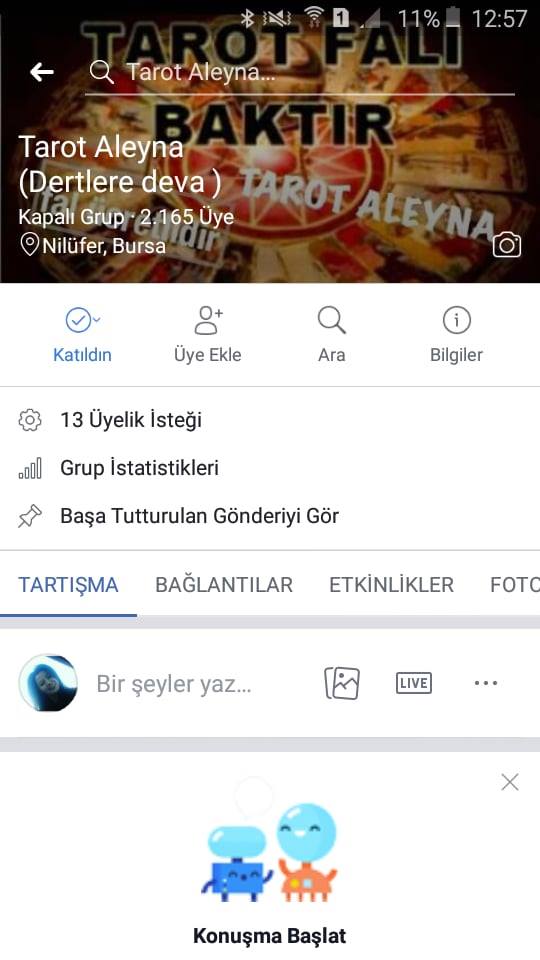
Task: Go back using the top arrow
Action: (x=42, y=72)
